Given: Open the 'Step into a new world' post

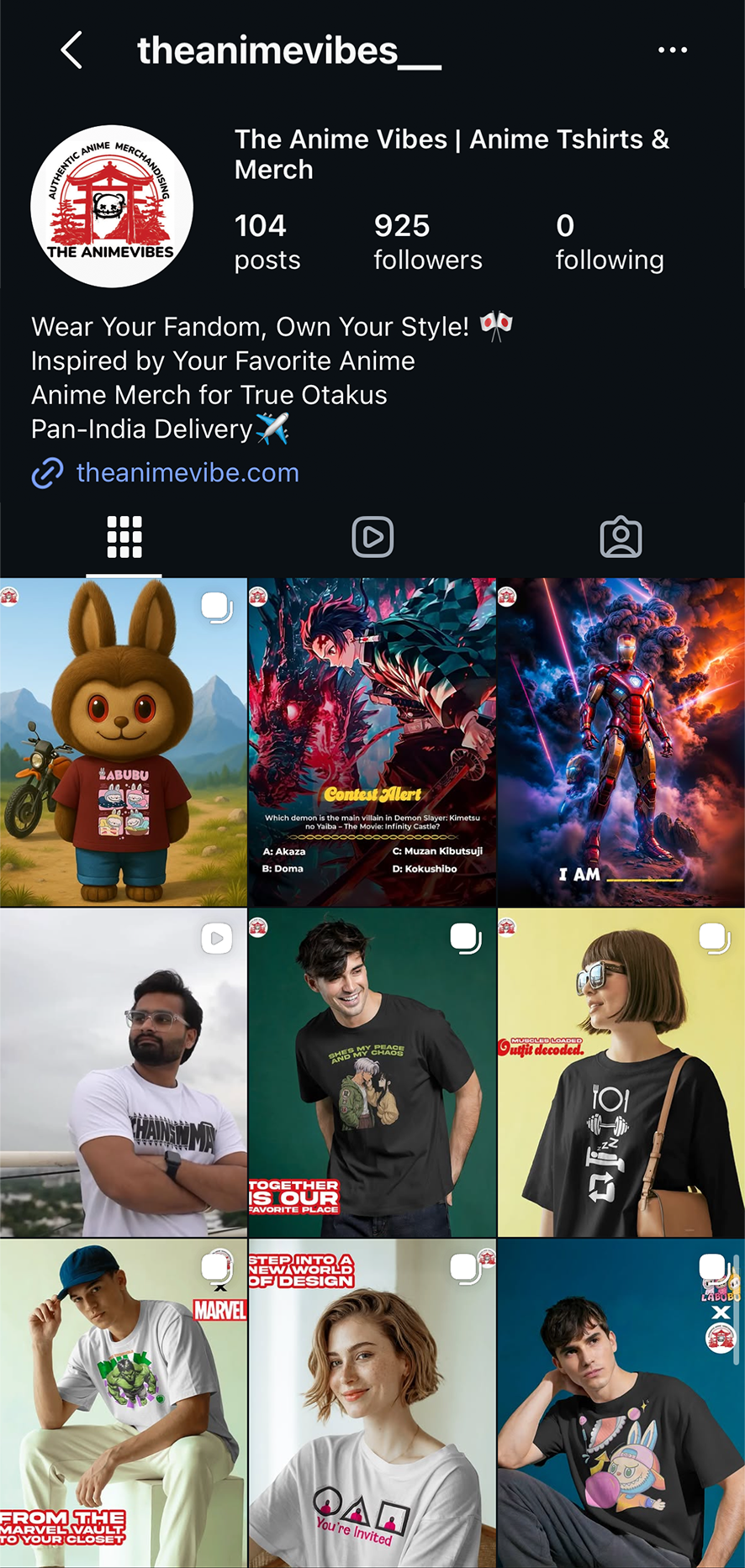Looking at the screenshot, I should coord(372,1403).
